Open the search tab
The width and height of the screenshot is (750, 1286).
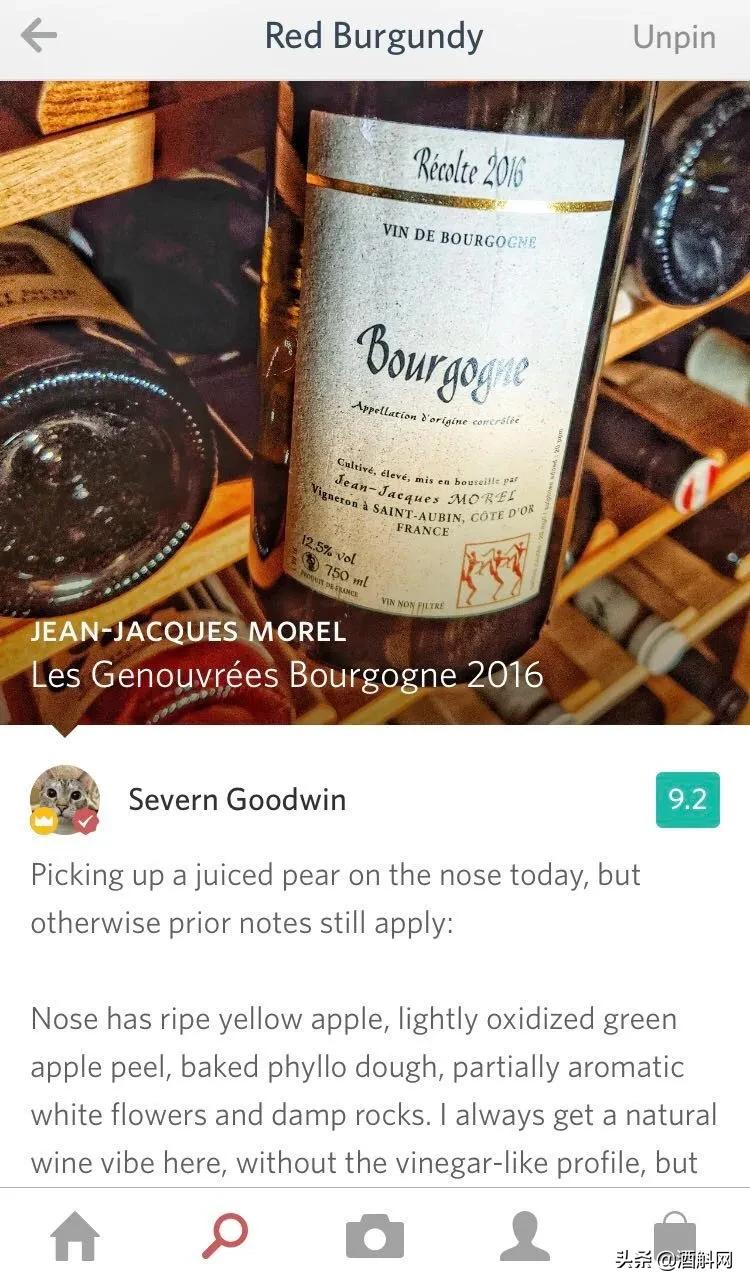point(225,1238)
